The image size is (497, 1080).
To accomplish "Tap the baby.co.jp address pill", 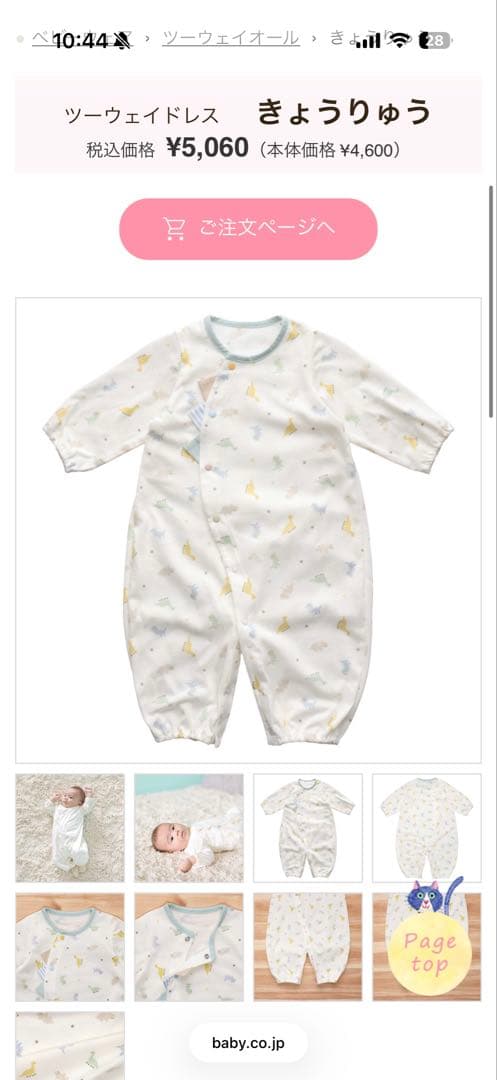I will click(x=248, y=1043).
